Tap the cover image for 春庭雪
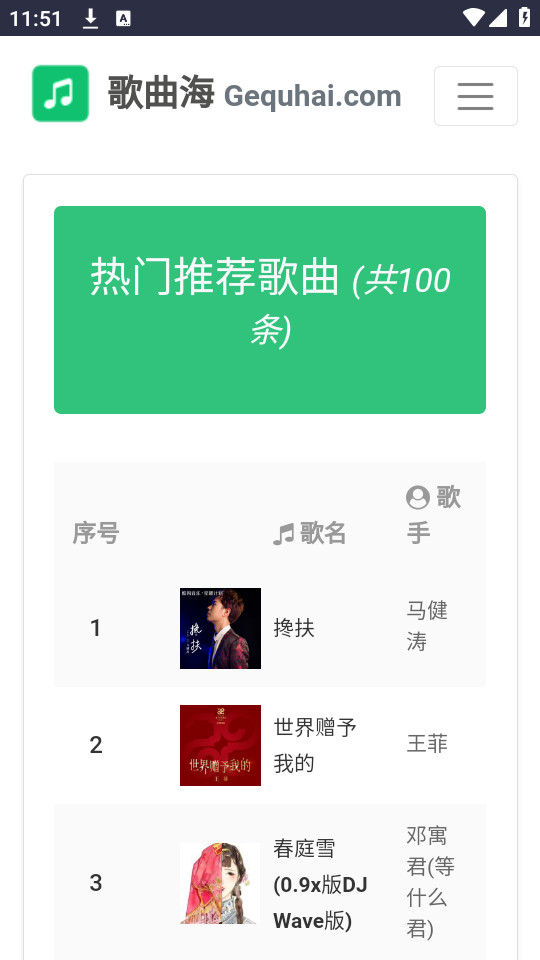This screenshot has width=540, height=960. point(220,883)
